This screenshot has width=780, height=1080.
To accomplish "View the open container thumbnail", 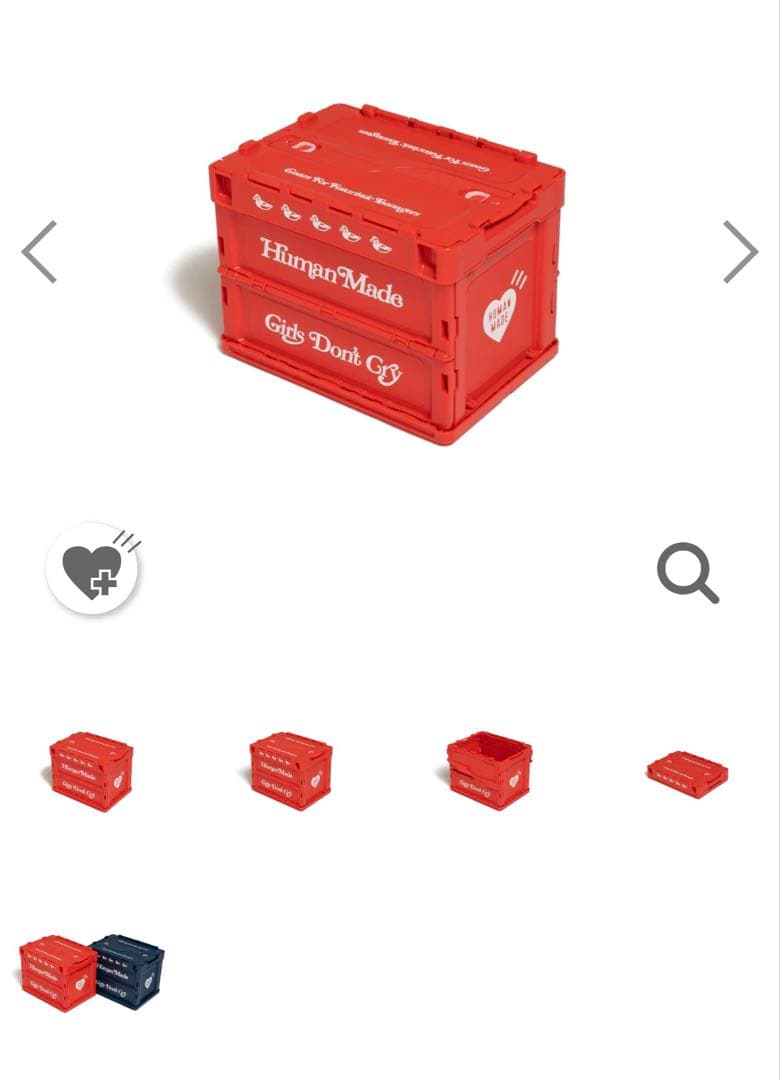I will [489, 771].
